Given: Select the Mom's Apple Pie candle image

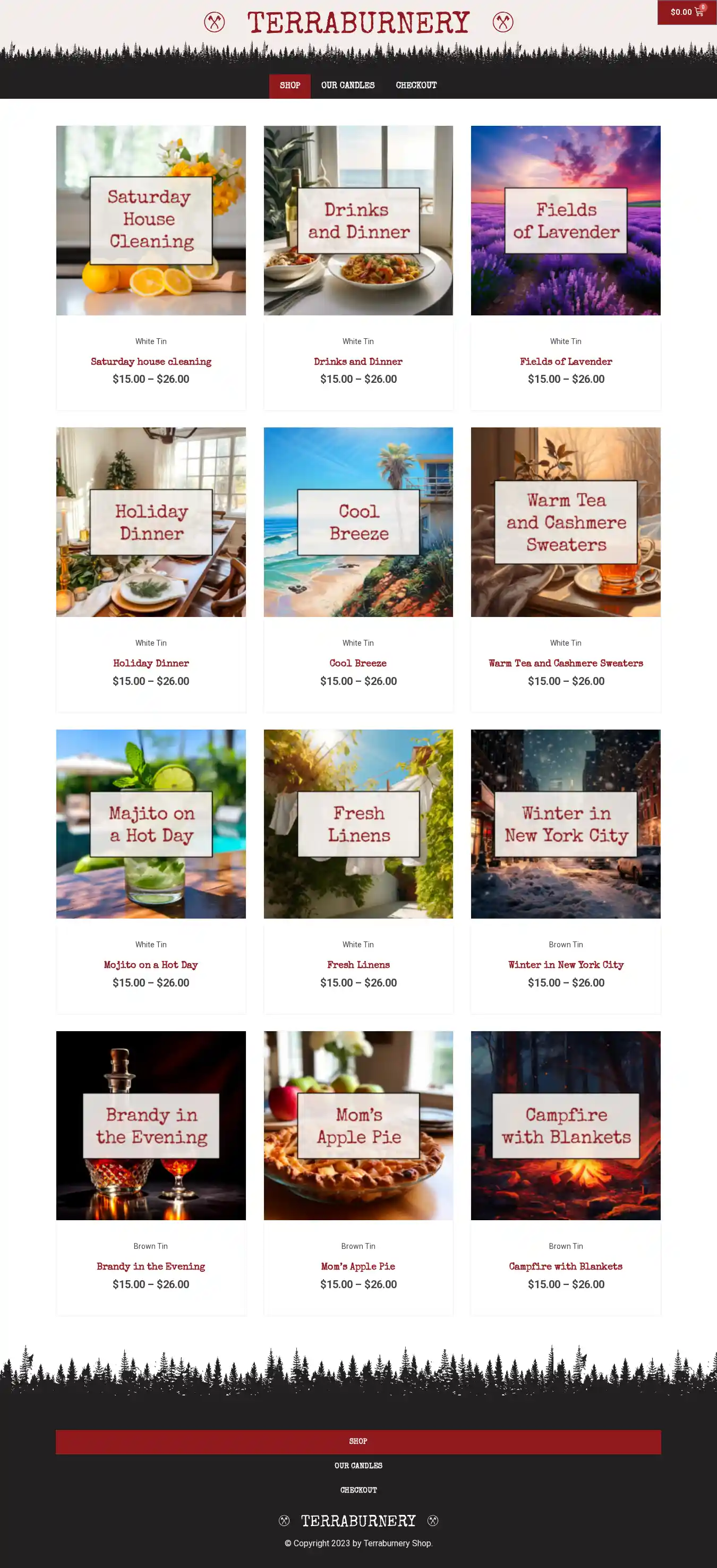Looking at the screenshot, I should [x=358, y=1125].
